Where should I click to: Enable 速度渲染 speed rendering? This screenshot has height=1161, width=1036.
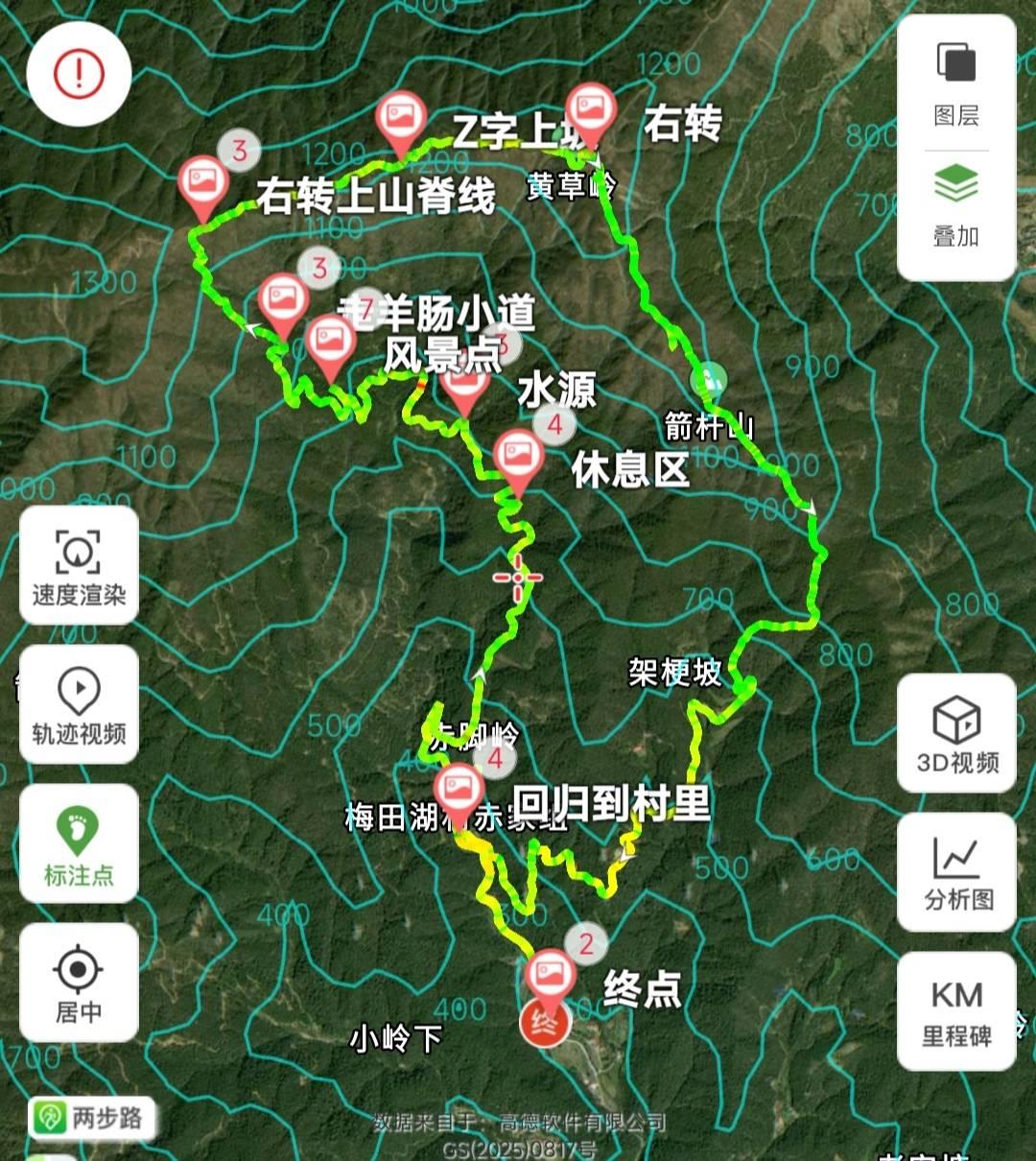pyautogui.click(x=79, y=566)
